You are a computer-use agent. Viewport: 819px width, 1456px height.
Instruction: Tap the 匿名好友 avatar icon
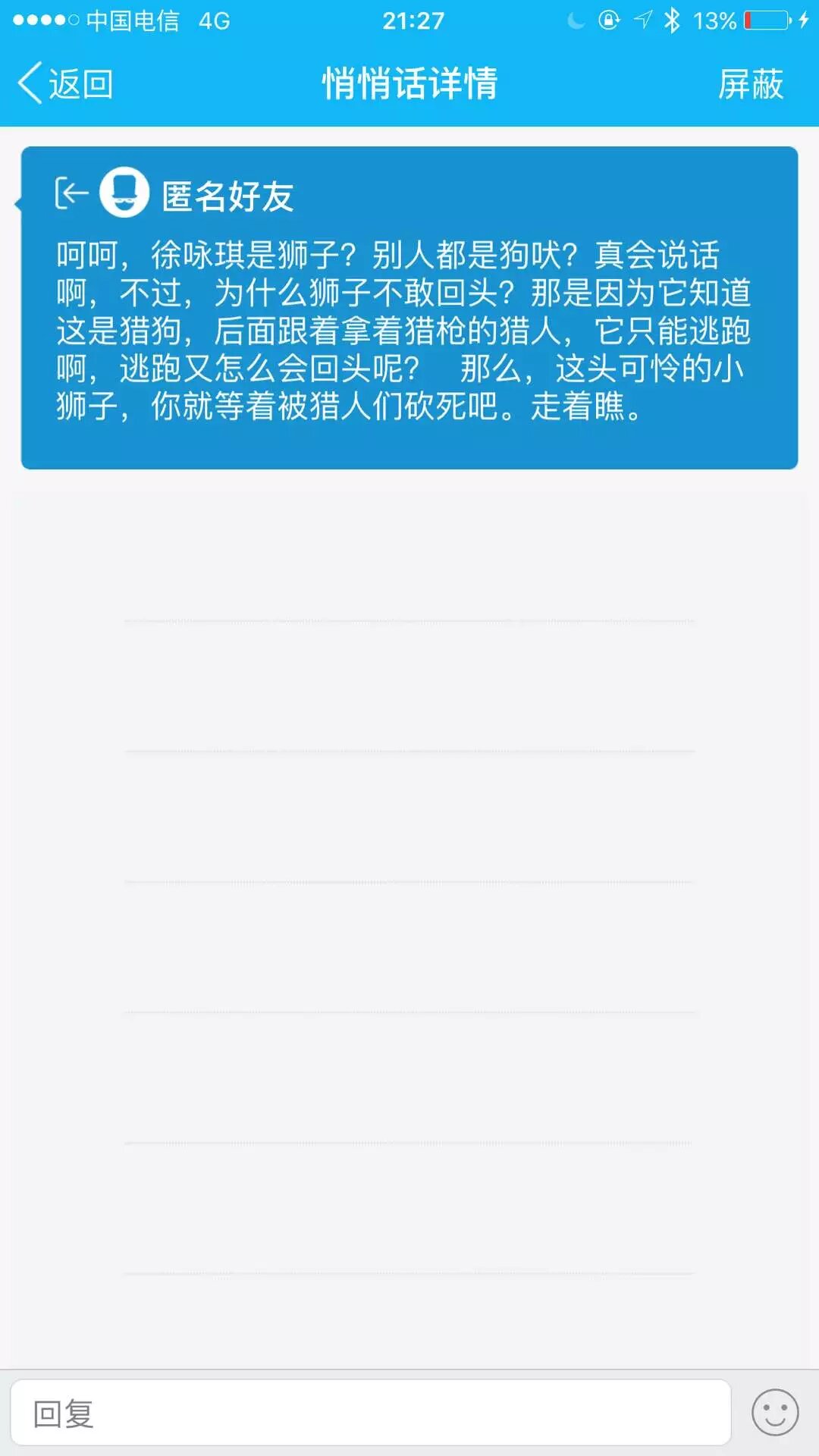tap(124, 193)
